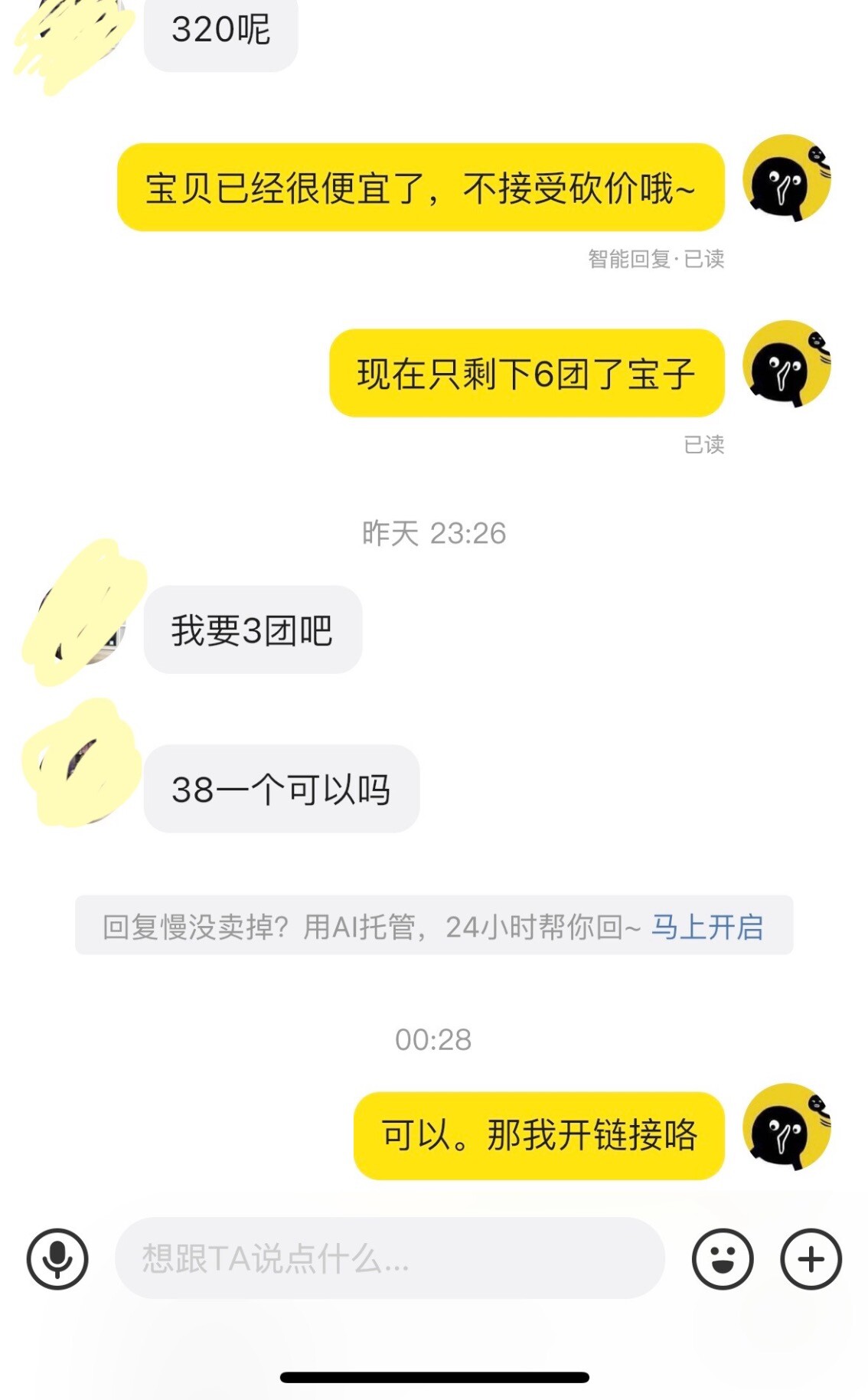Tap the '马上开启' AI hosting link

tap(706, 927)
